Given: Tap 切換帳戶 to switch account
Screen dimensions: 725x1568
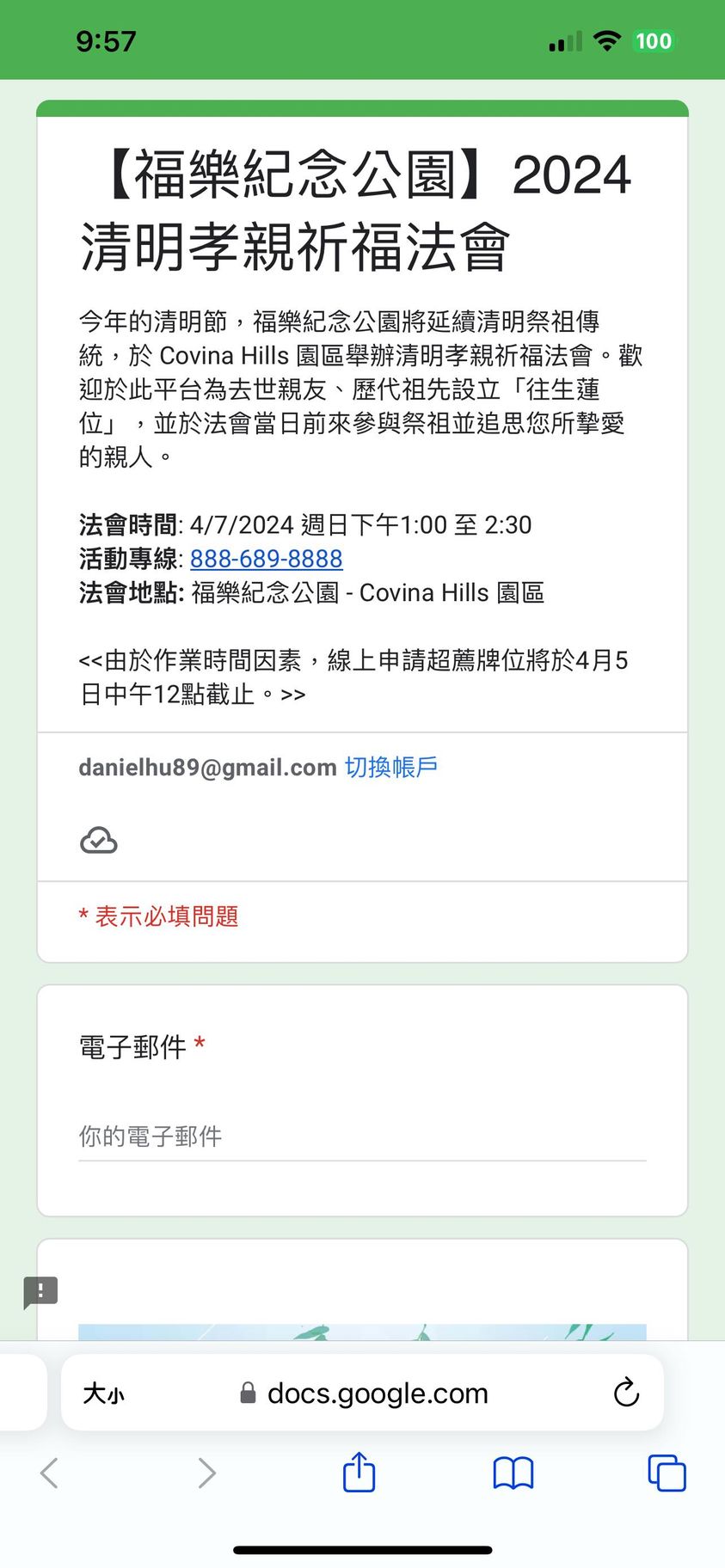Looking at the screenshot, I should (x=391, y=767).
